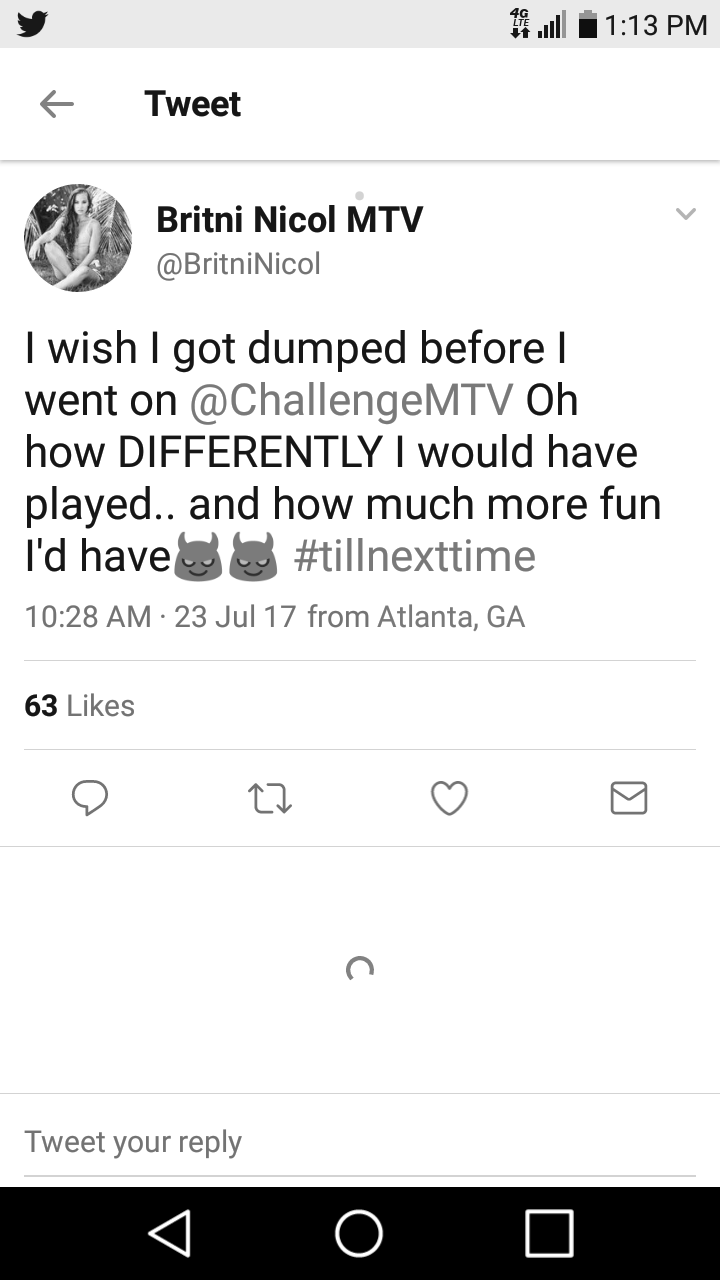The image size is (720, 1280).
Task: Go to the system home screen
Action: (x=359, y=1233)
